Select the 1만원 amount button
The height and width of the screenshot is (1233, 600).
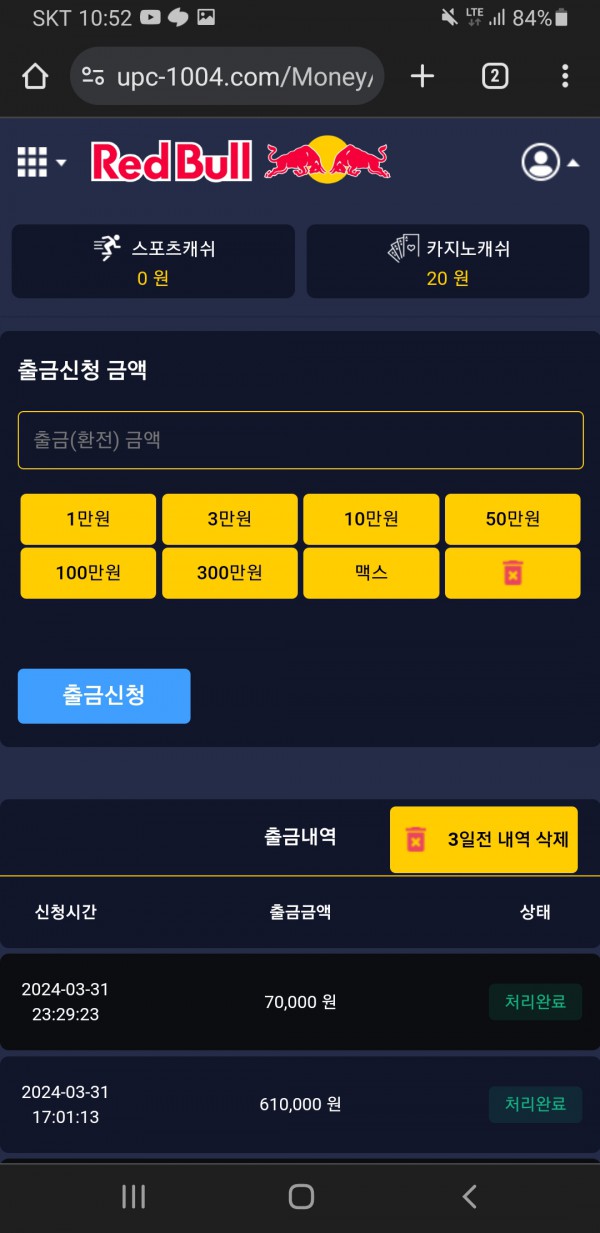click(88, 519)
